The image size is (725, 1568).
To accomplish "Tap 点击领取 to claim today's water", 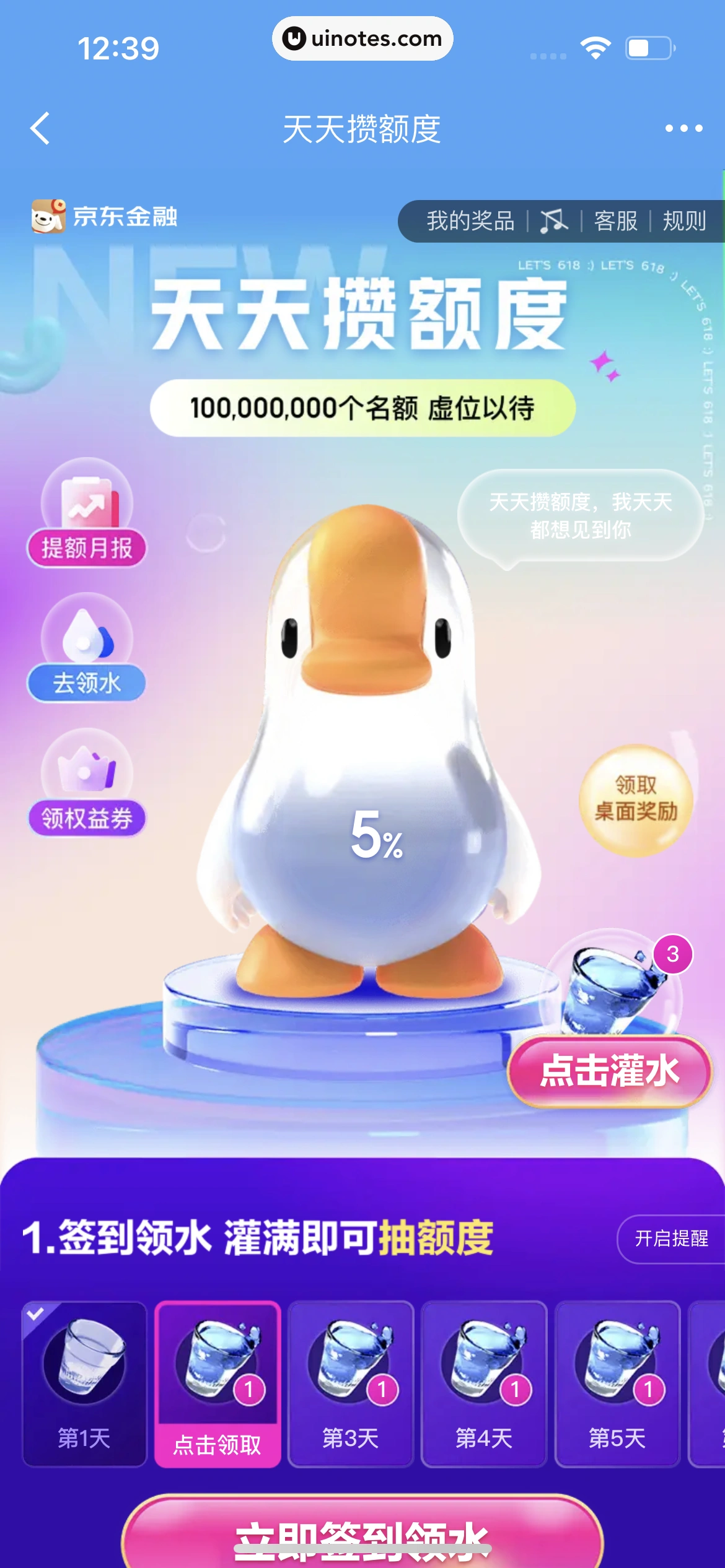I will [217, 1384].
